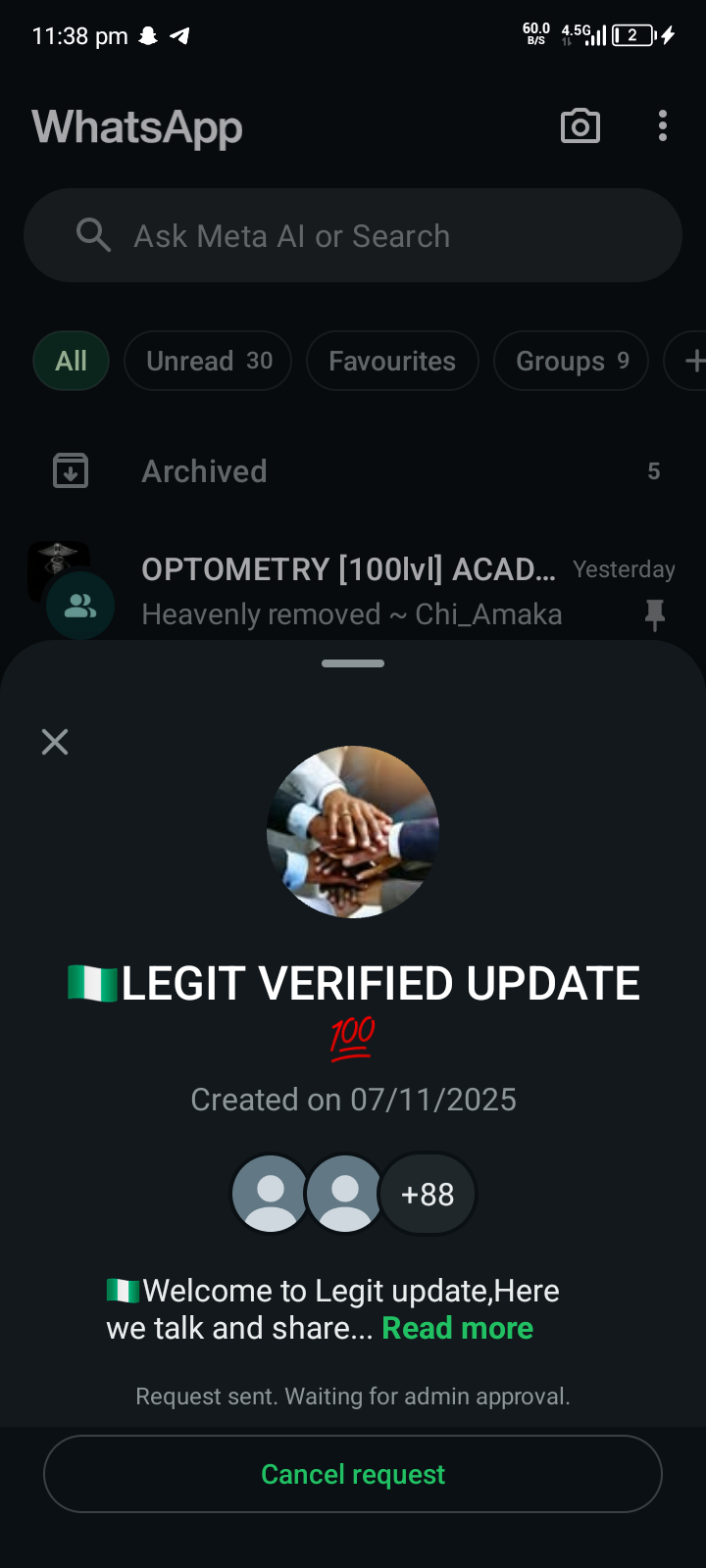Open the WhatsApp camera

[x=580, y=126]
